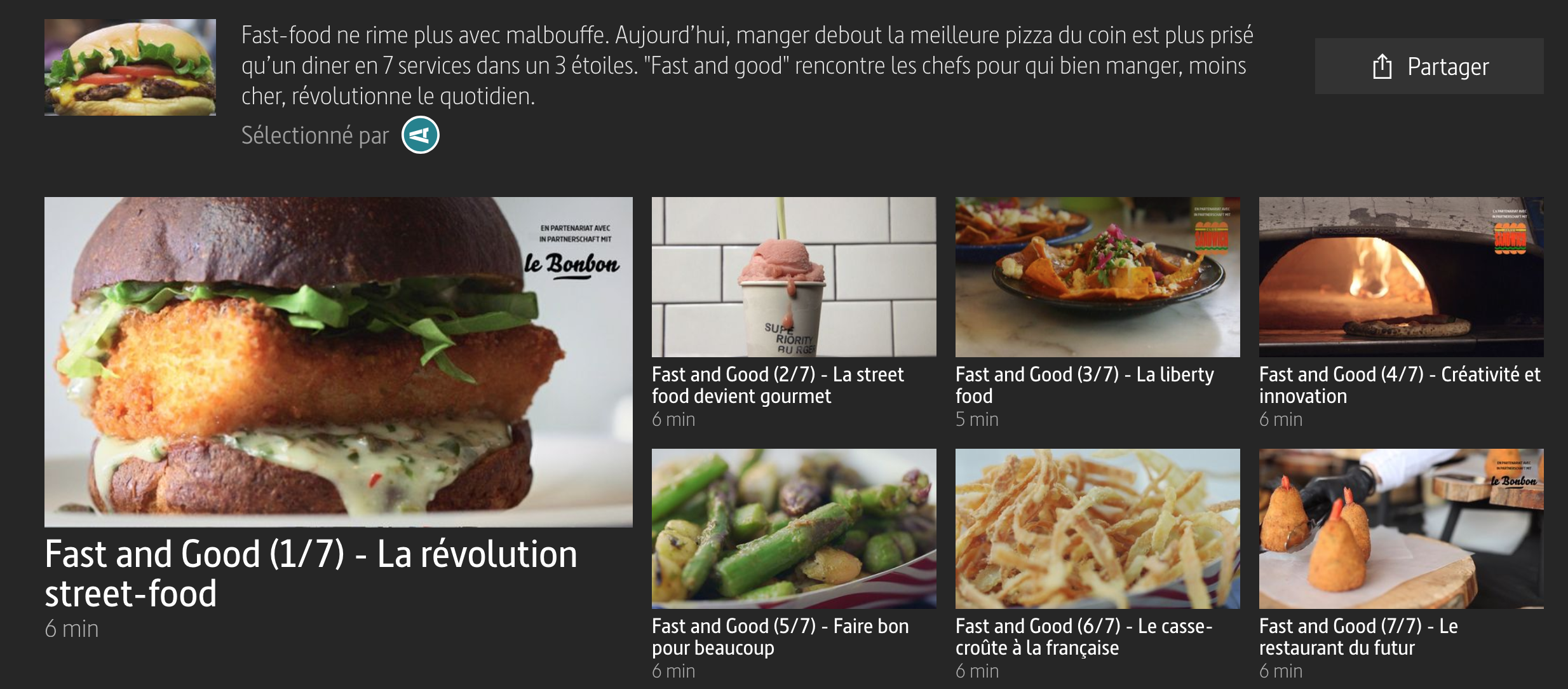Open episode 5/7 Faire bon pour beaucoup

[x=794, y=529]
